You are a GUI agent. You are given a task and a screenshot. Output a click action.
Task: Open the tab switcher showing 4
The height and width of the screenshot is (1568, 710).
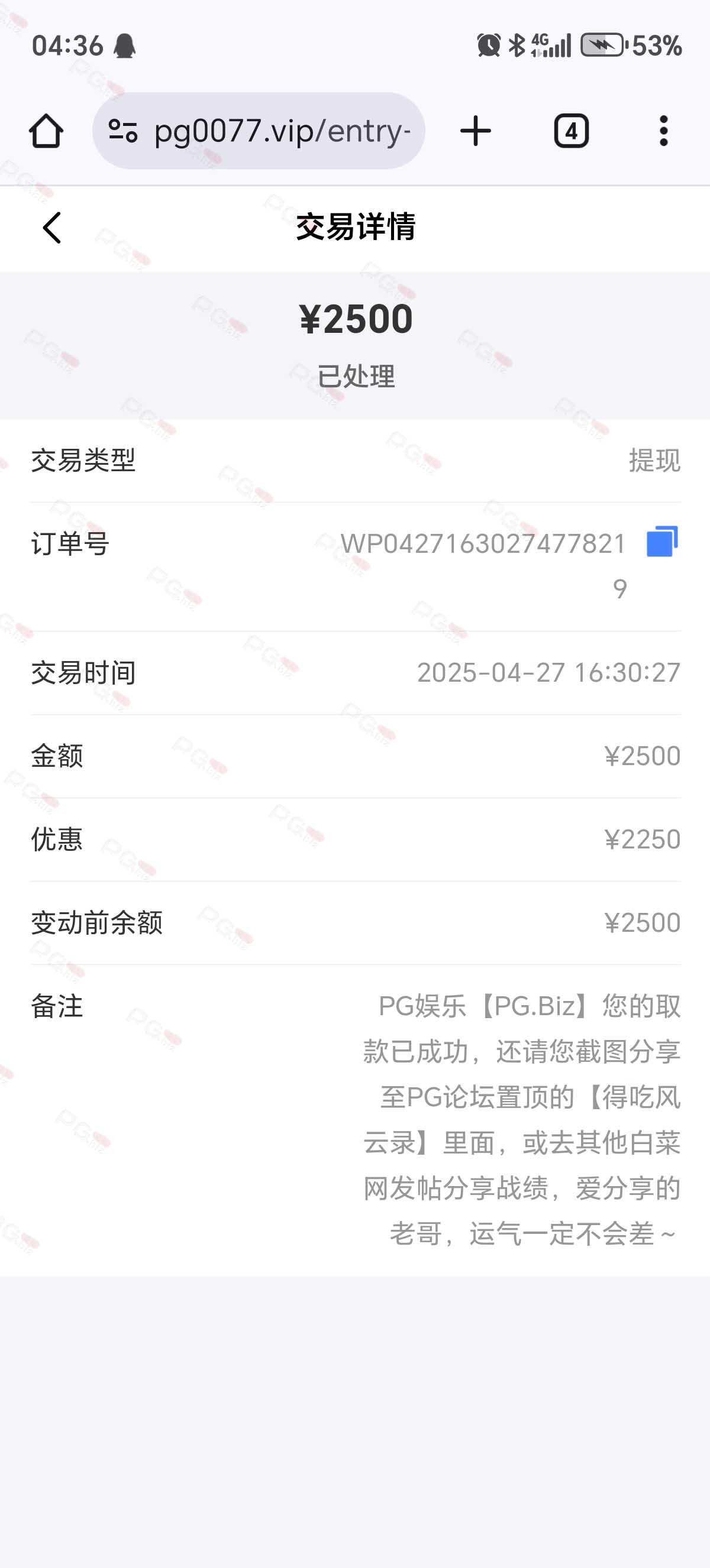click(x=571, y=131)
